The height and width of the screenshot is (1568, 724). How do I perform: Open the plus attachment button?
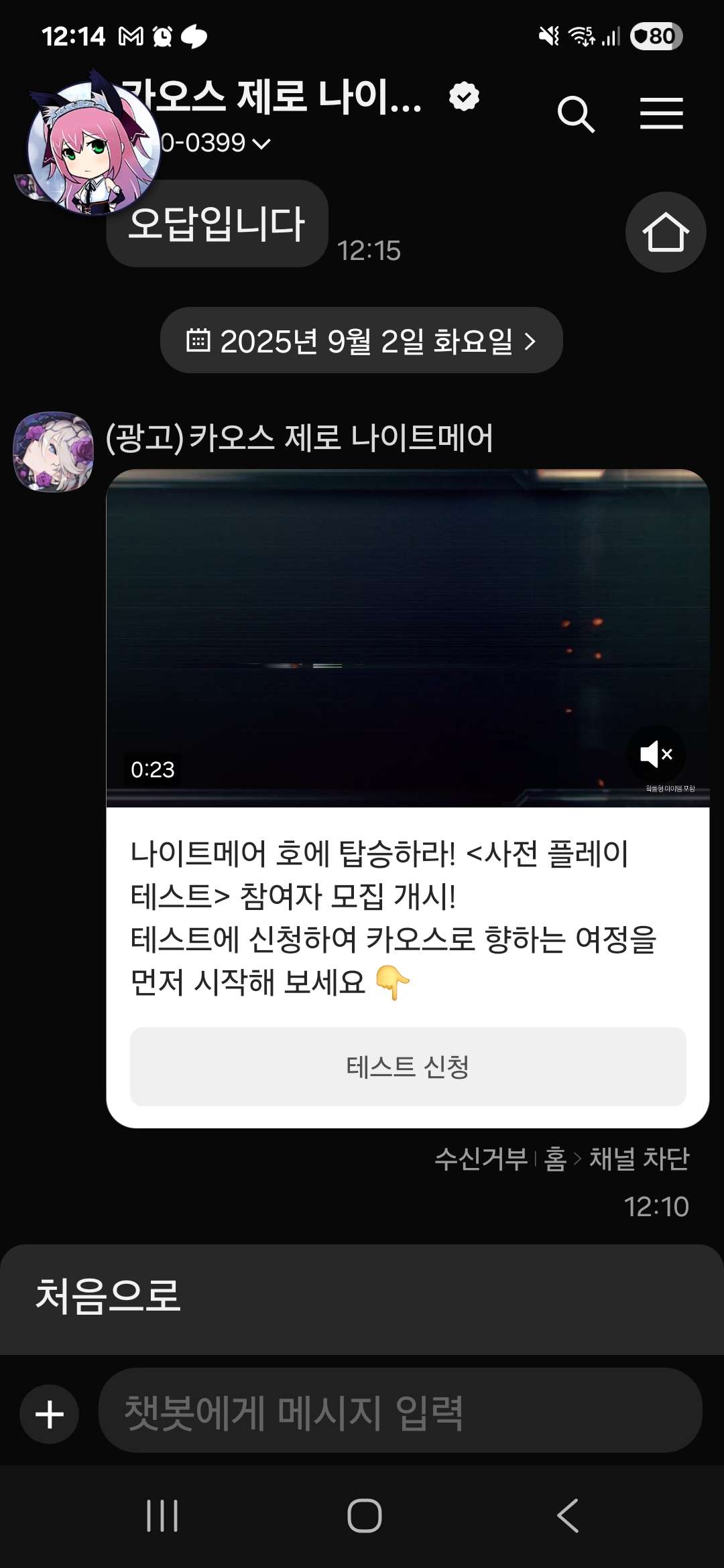coord(50,1414)
